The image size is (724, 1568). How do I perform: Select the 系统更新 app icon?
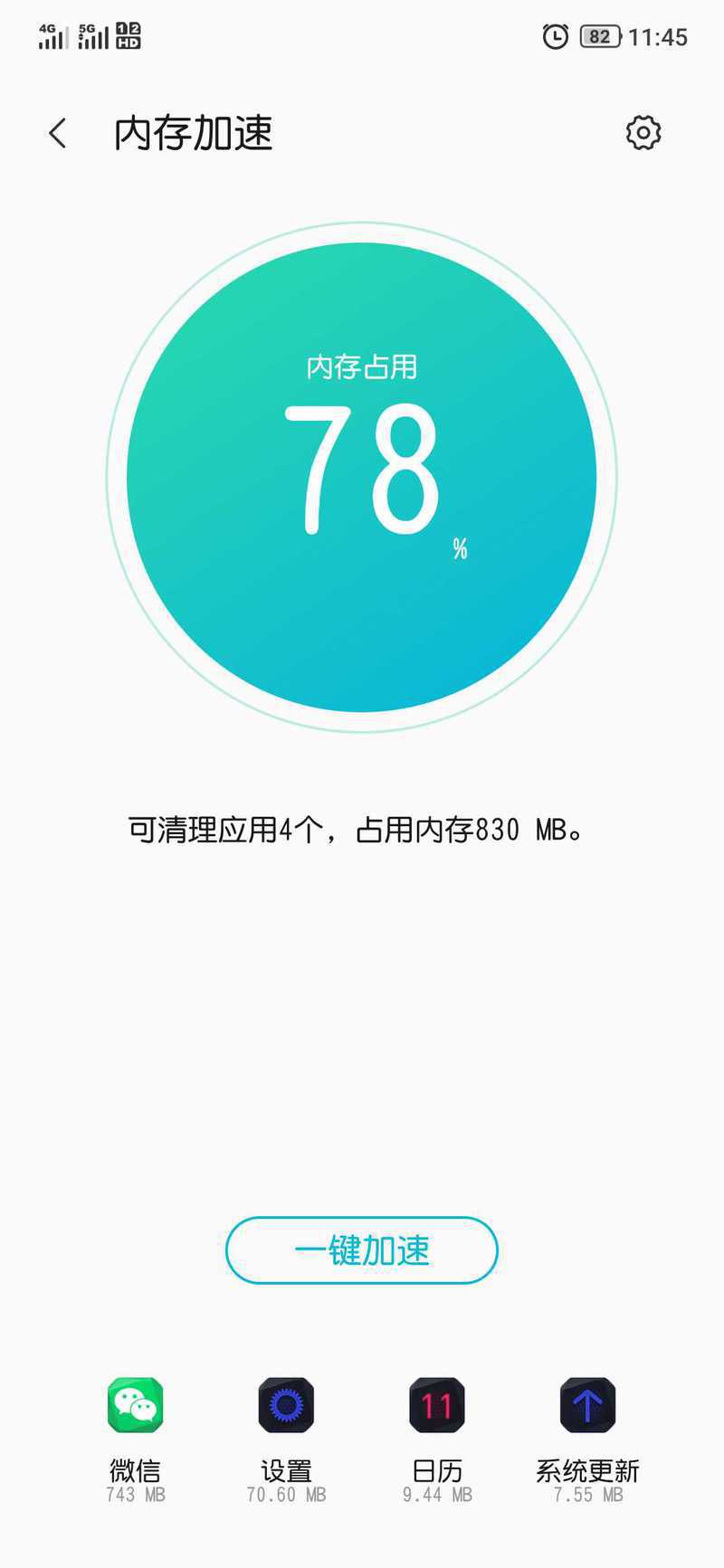(x=587, y=1405)
